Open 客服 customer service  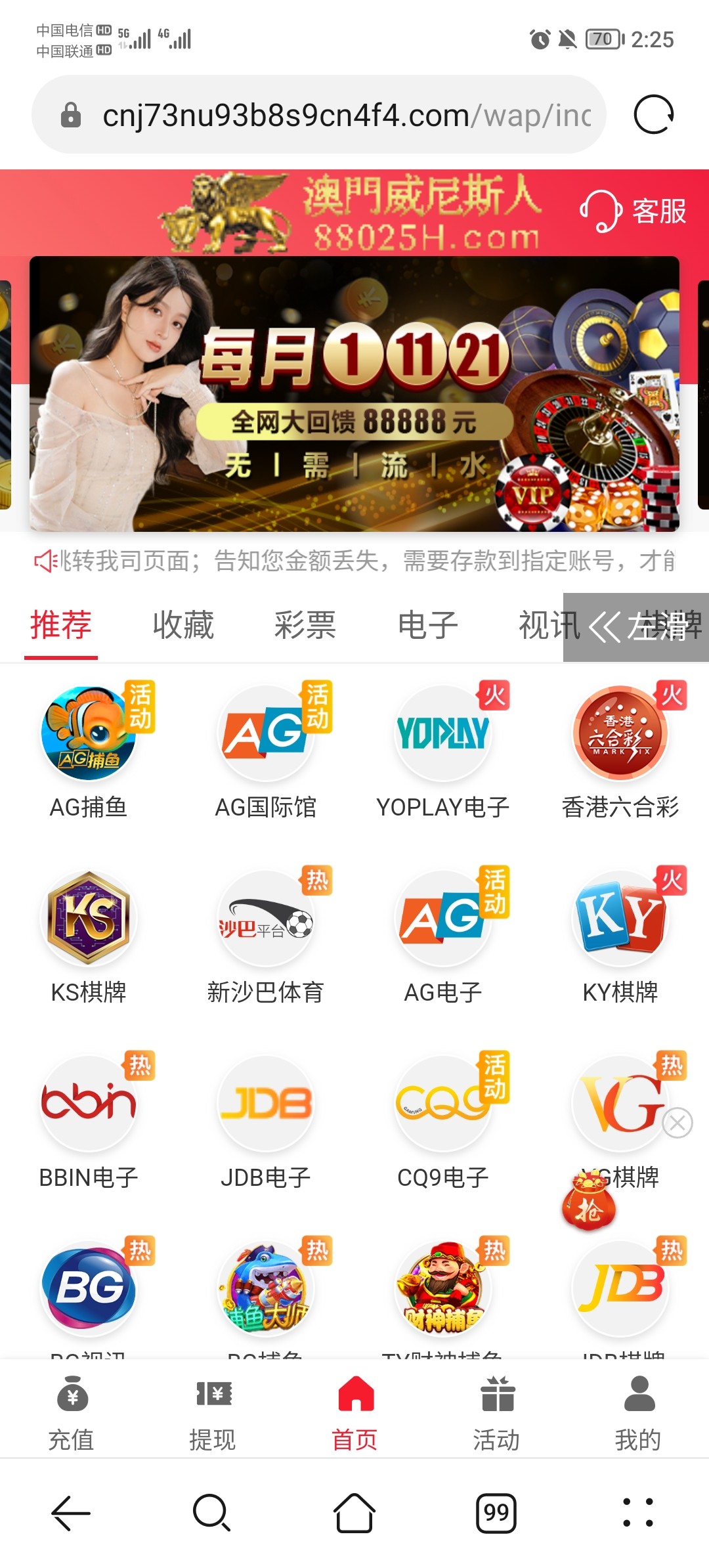tap(634, 211)
